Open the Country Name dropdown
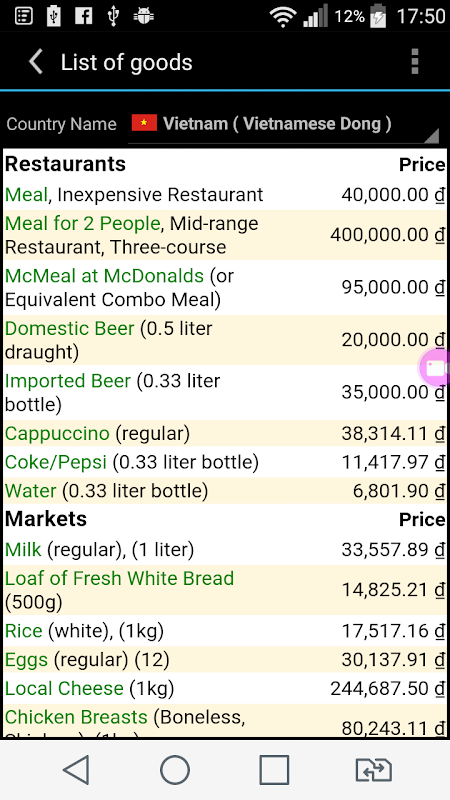 pos(284,124)
